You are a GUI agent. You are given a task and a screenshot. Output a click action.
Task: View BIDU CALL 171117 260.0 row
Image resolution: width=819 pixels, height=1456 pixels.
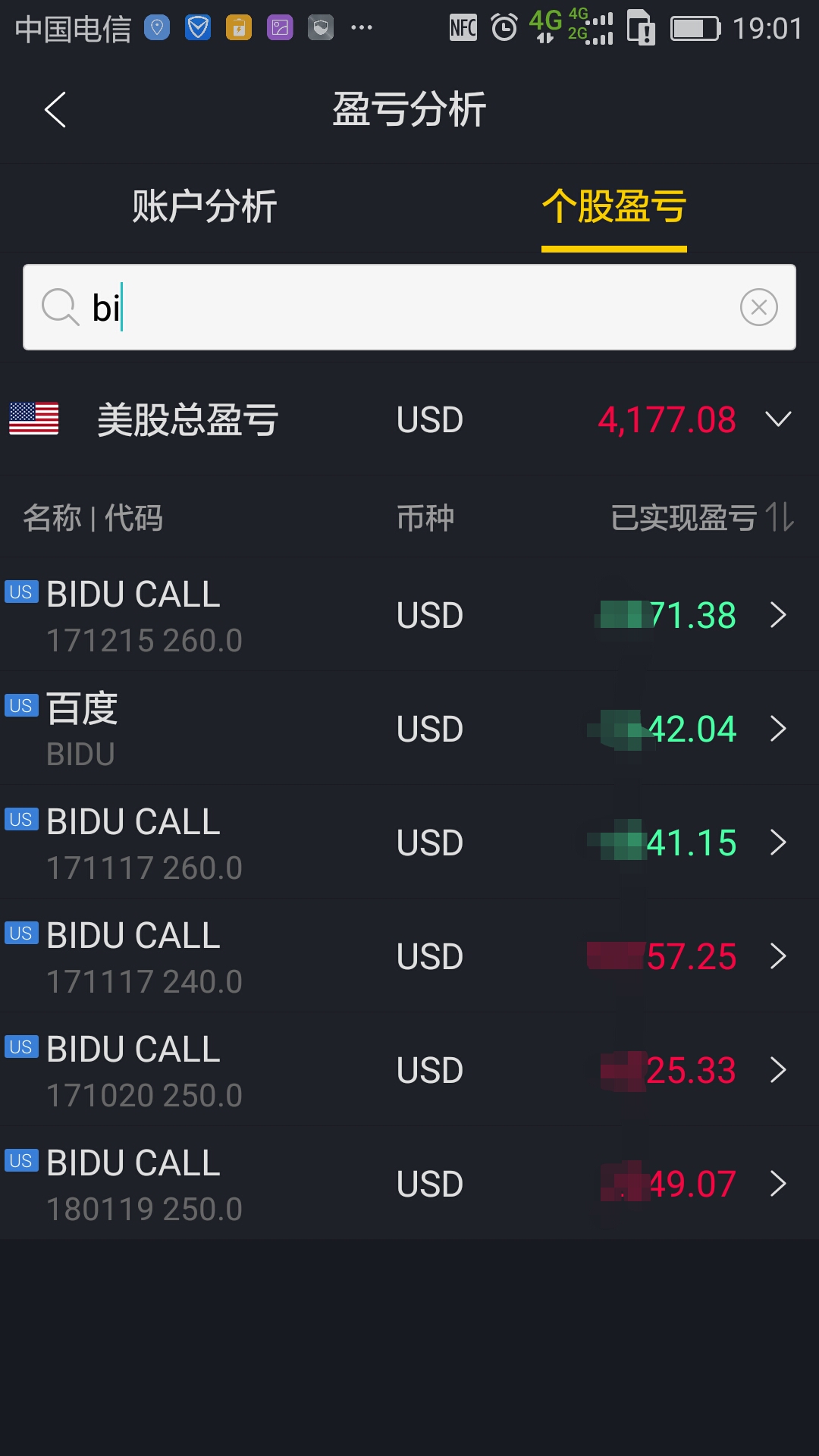coord(409,843)
